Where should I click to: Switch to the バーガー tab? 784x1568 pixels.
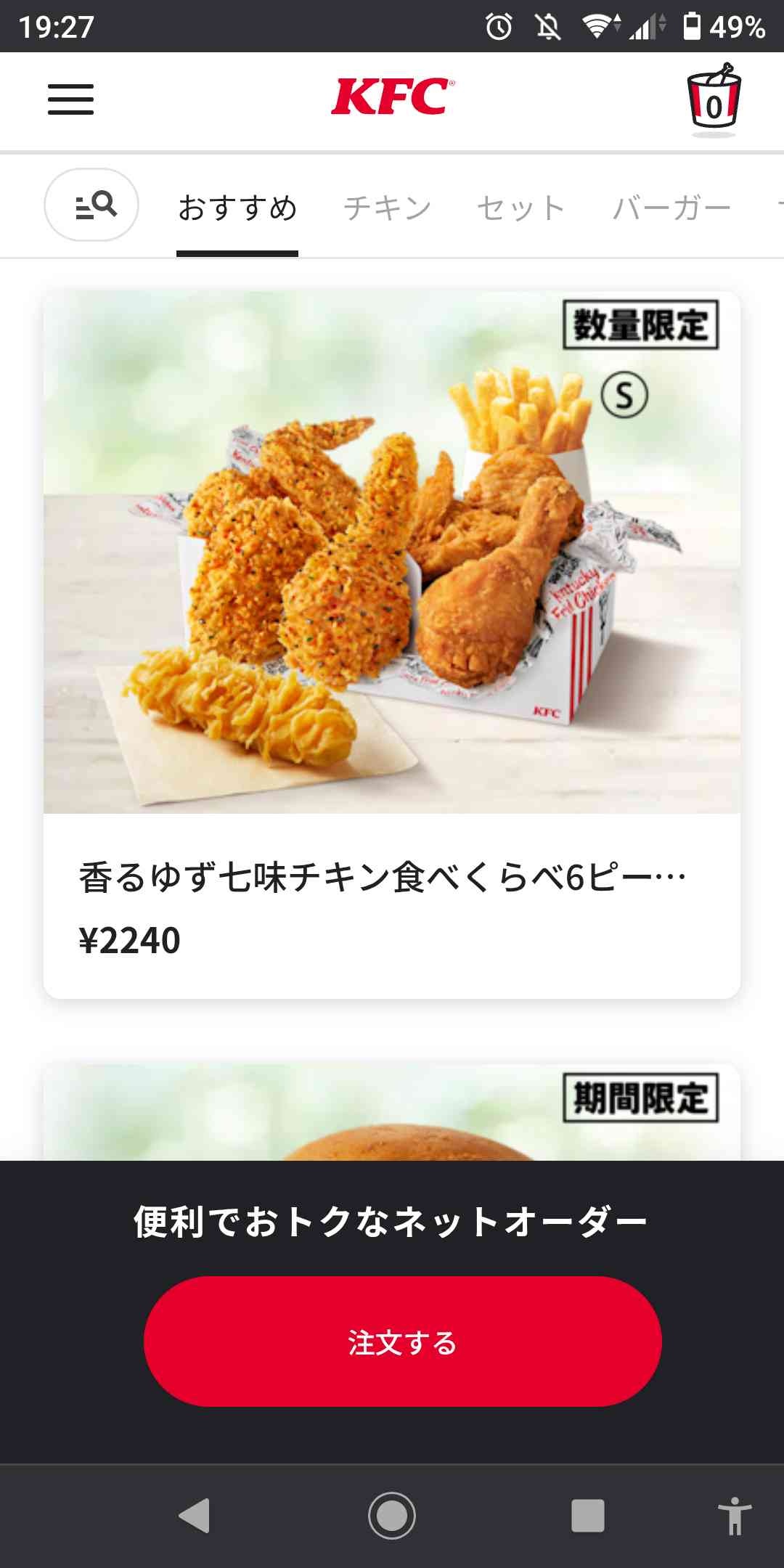pyautogui.click(x=671, y=209)
